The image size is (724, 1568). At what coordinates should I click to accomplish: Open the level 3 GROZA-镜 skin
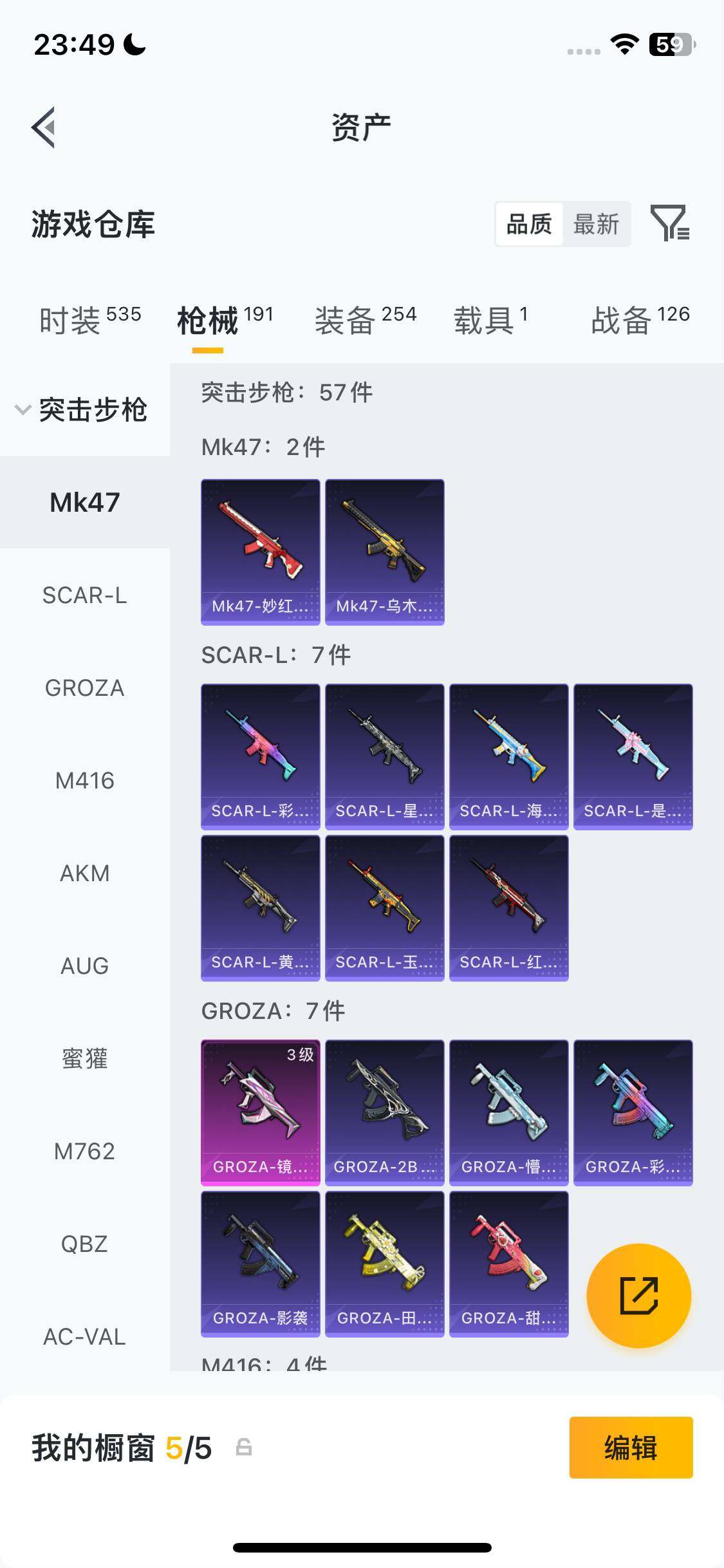260,1112
